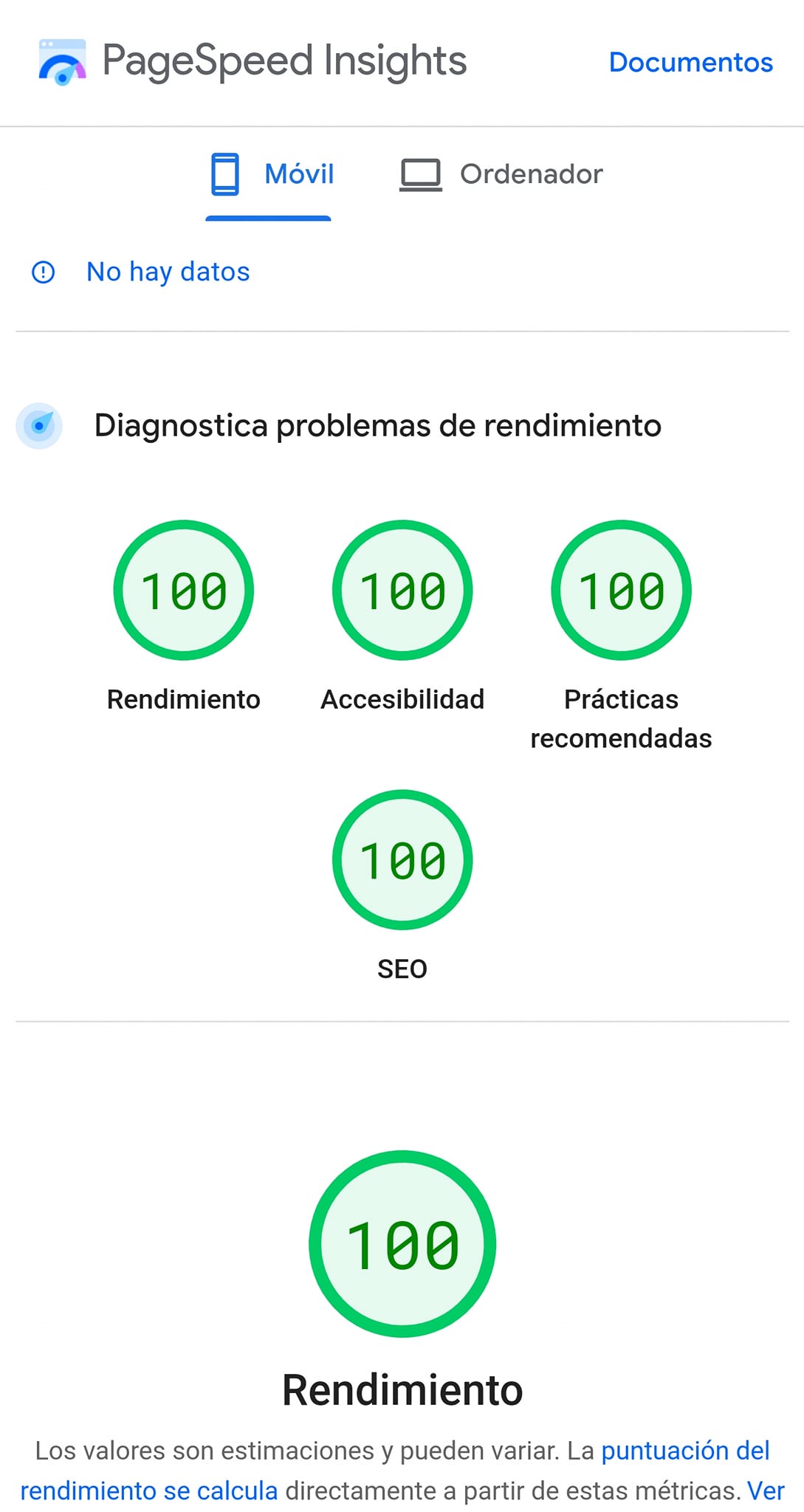The image size is (804, 1512).
Task: Go to the SEO score gauge
Action: tap(402, 860)
